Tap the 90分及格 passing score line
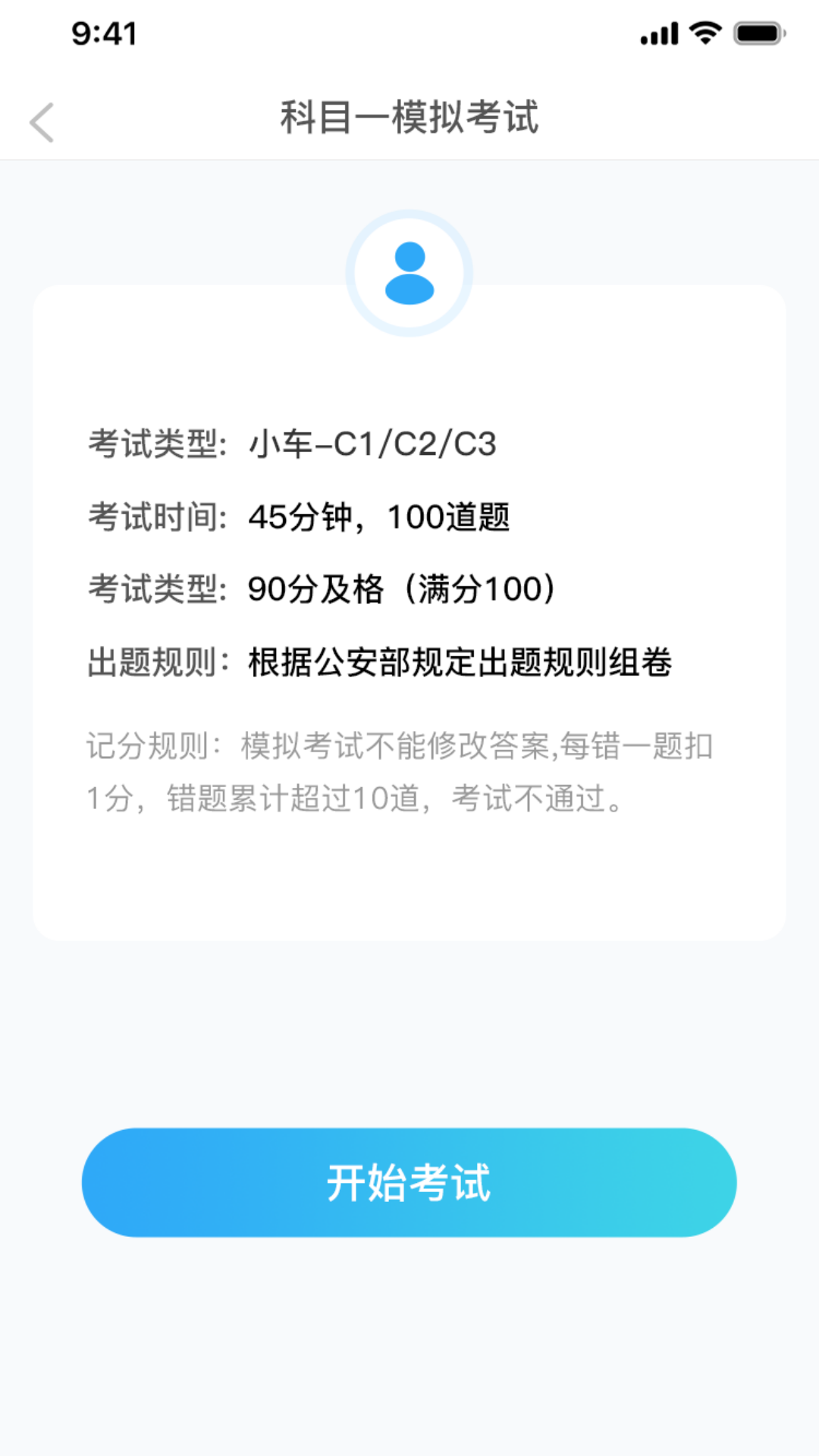Image resolution: width=819 pixels, height=1456 pixels. 402,590
